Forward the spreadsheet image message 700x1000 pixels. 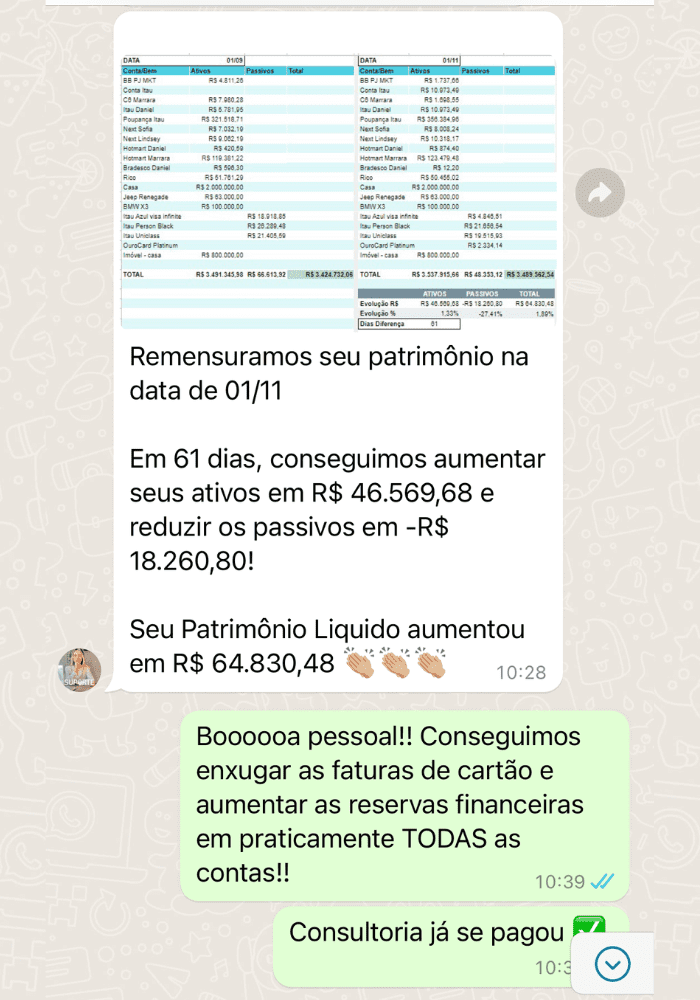[599, 194]
